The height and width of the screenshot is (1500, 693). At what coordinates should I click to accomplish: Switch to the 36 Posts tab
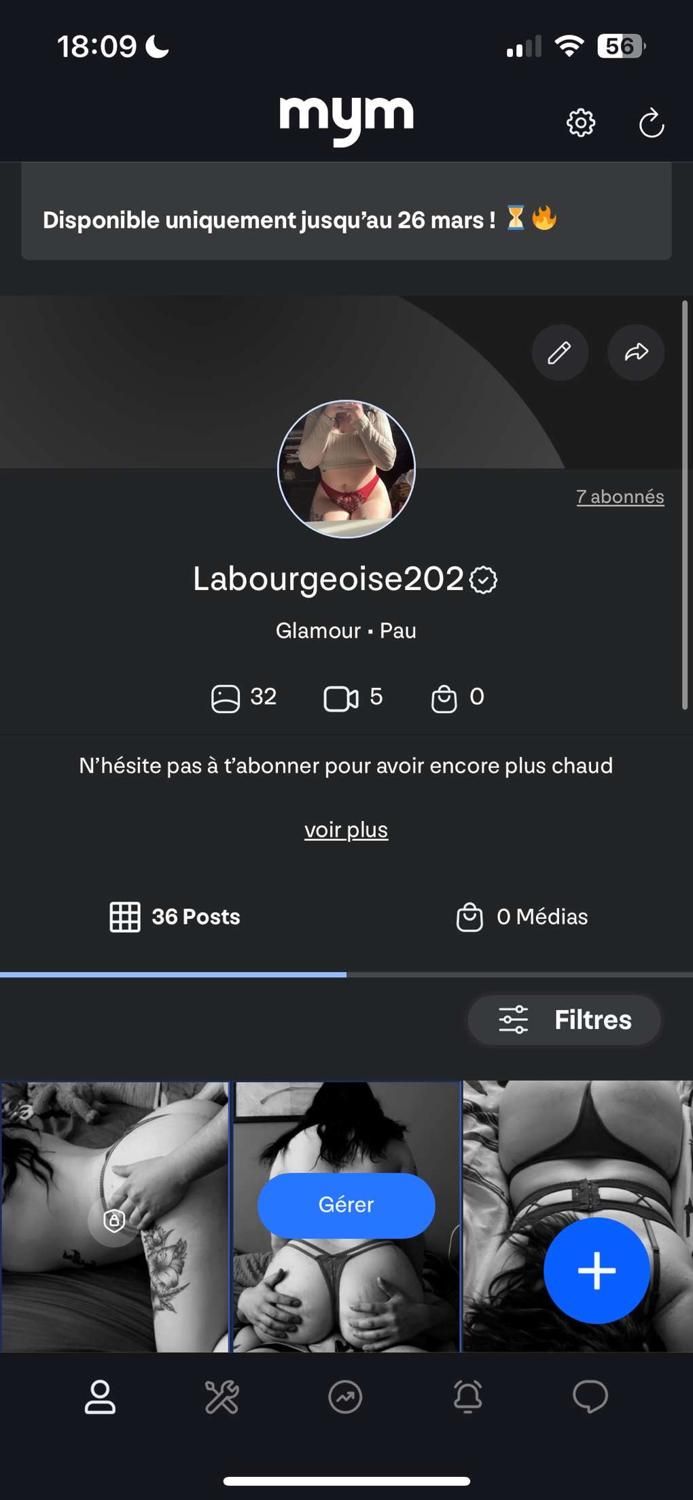174,917
